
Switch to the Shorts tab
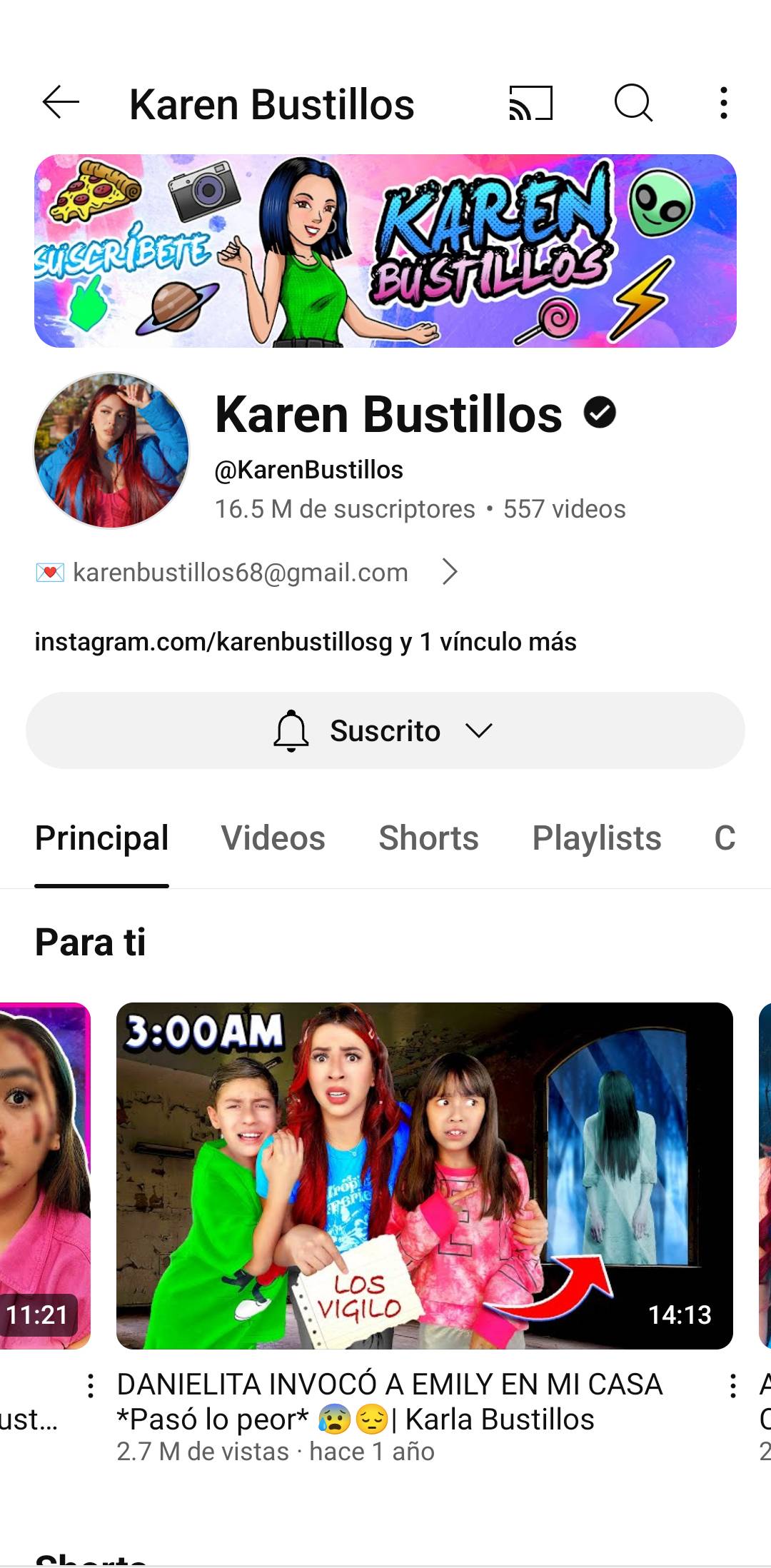point(428,838)
